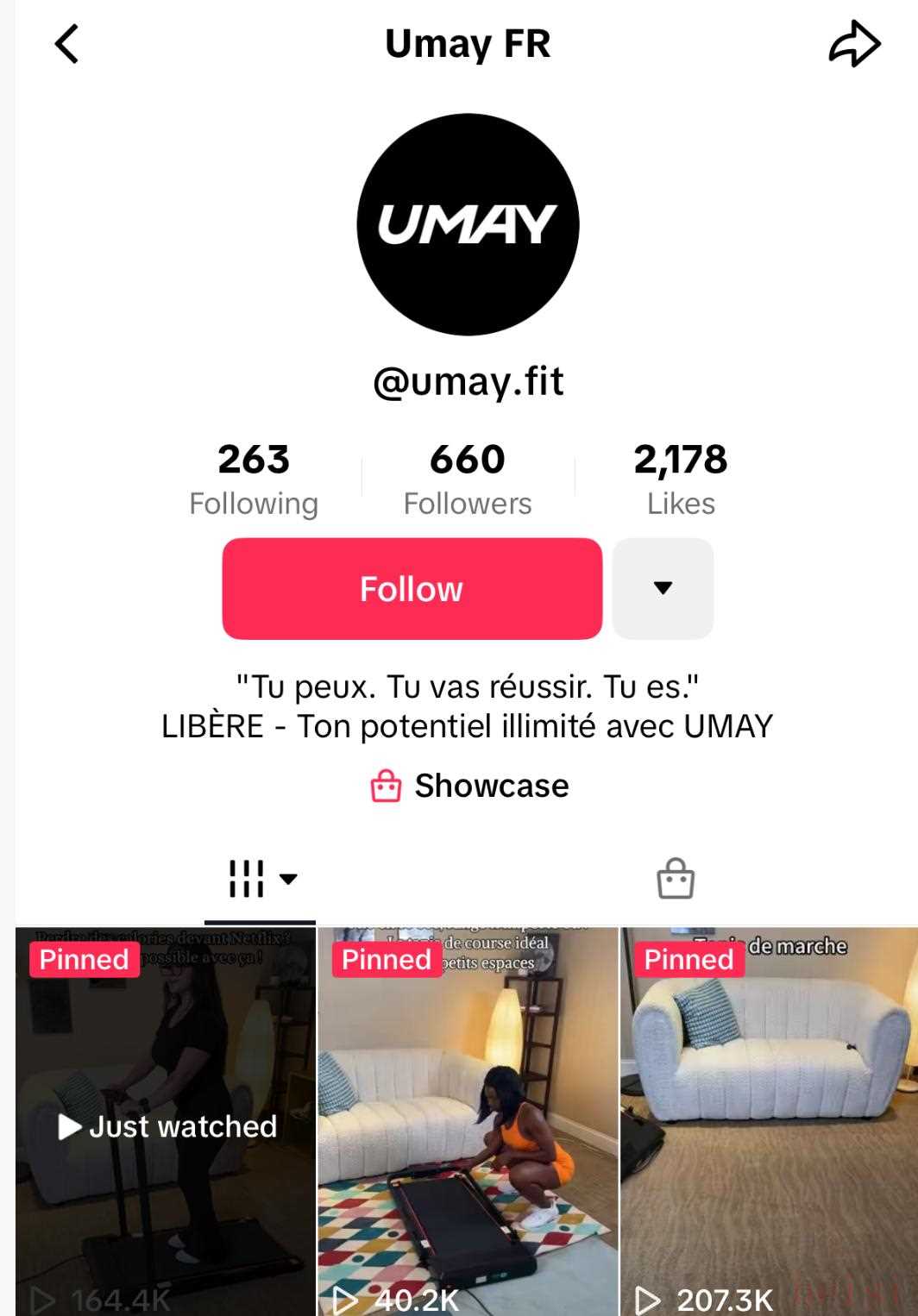Go back using the top-left arrow
This screenshot has width=918, height=1316.
click(x=66, y=44)
